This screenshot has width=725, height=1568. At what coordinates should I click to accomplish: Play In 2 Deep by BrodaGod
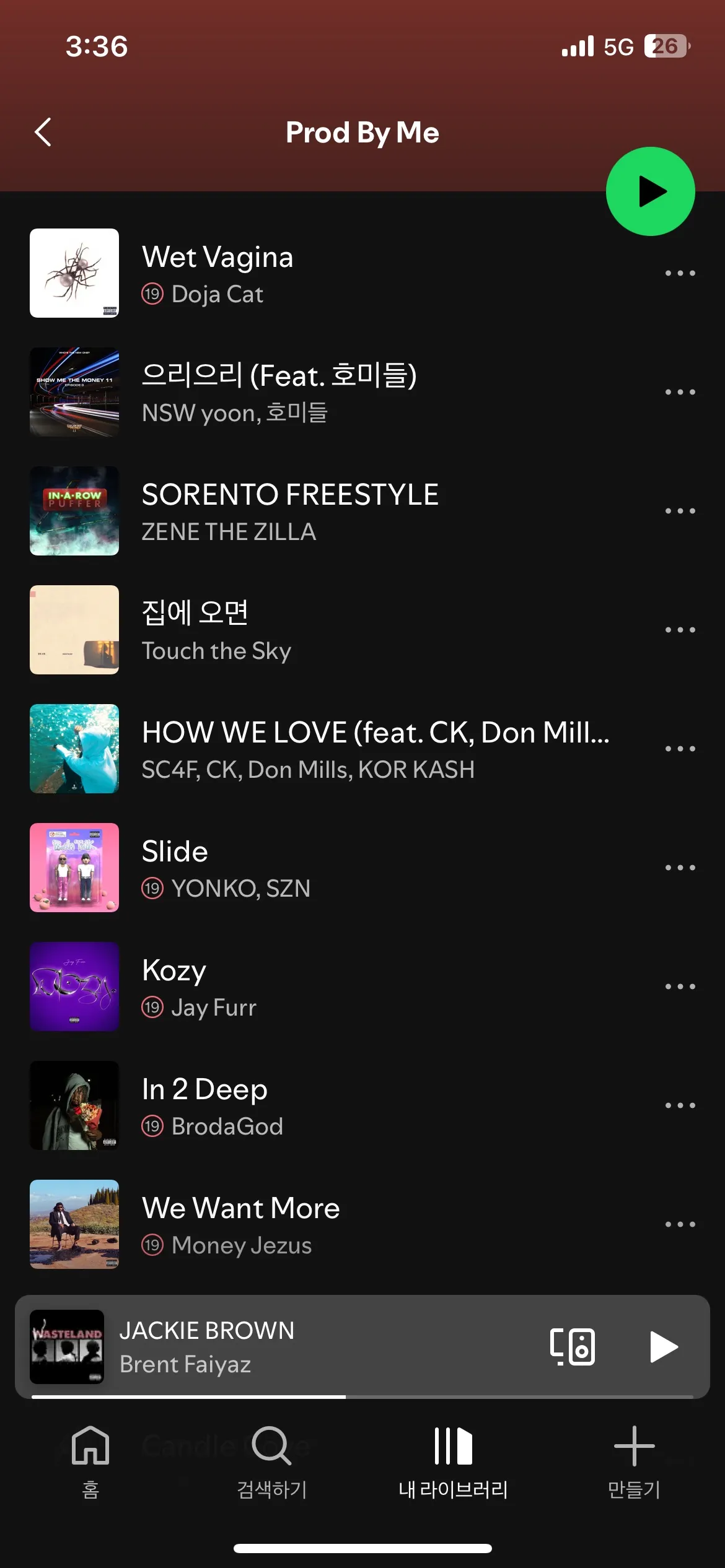[x=335, y=1105]
